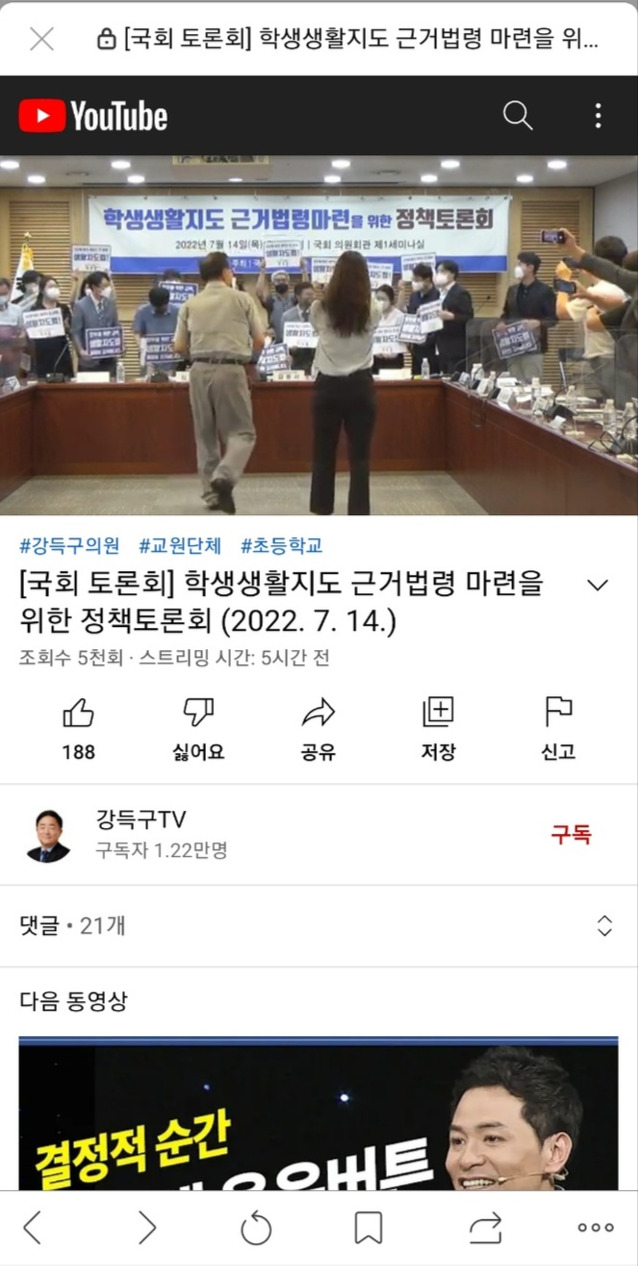
Task: Go back in the browser toolbar
Action: 32,1227
